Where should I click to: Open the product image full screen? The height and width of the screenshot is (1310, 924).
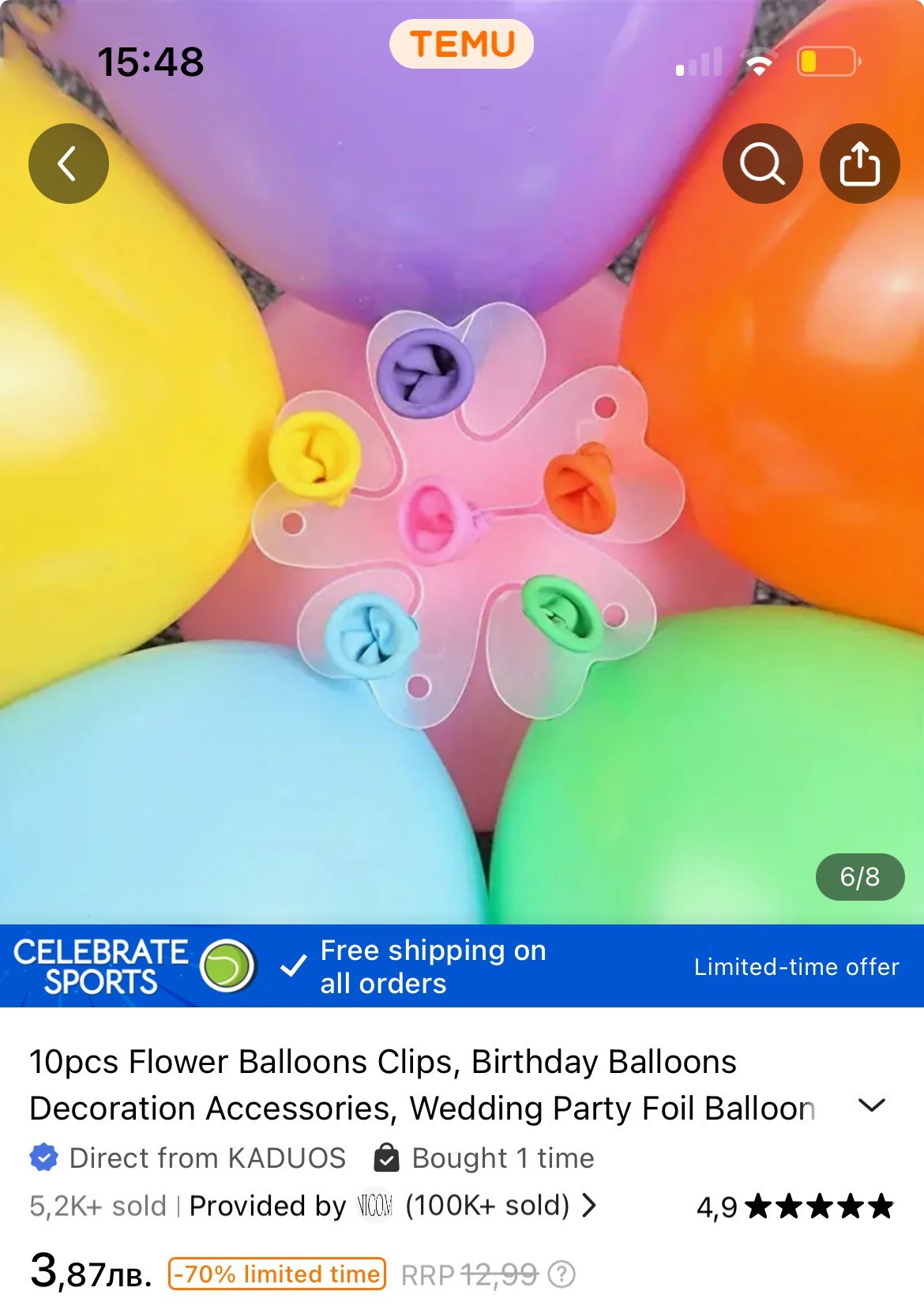pos(462,514)
